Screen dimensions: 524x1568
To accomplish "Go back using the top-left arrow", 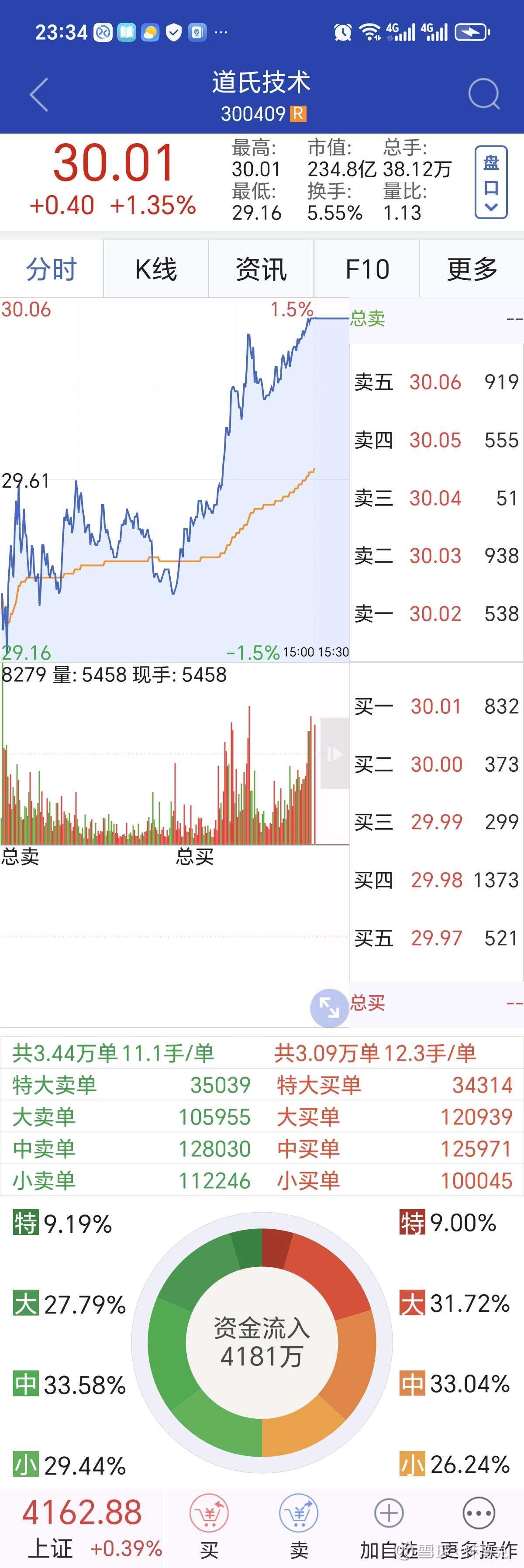I will pyautogui.click(x=39, y=95).
